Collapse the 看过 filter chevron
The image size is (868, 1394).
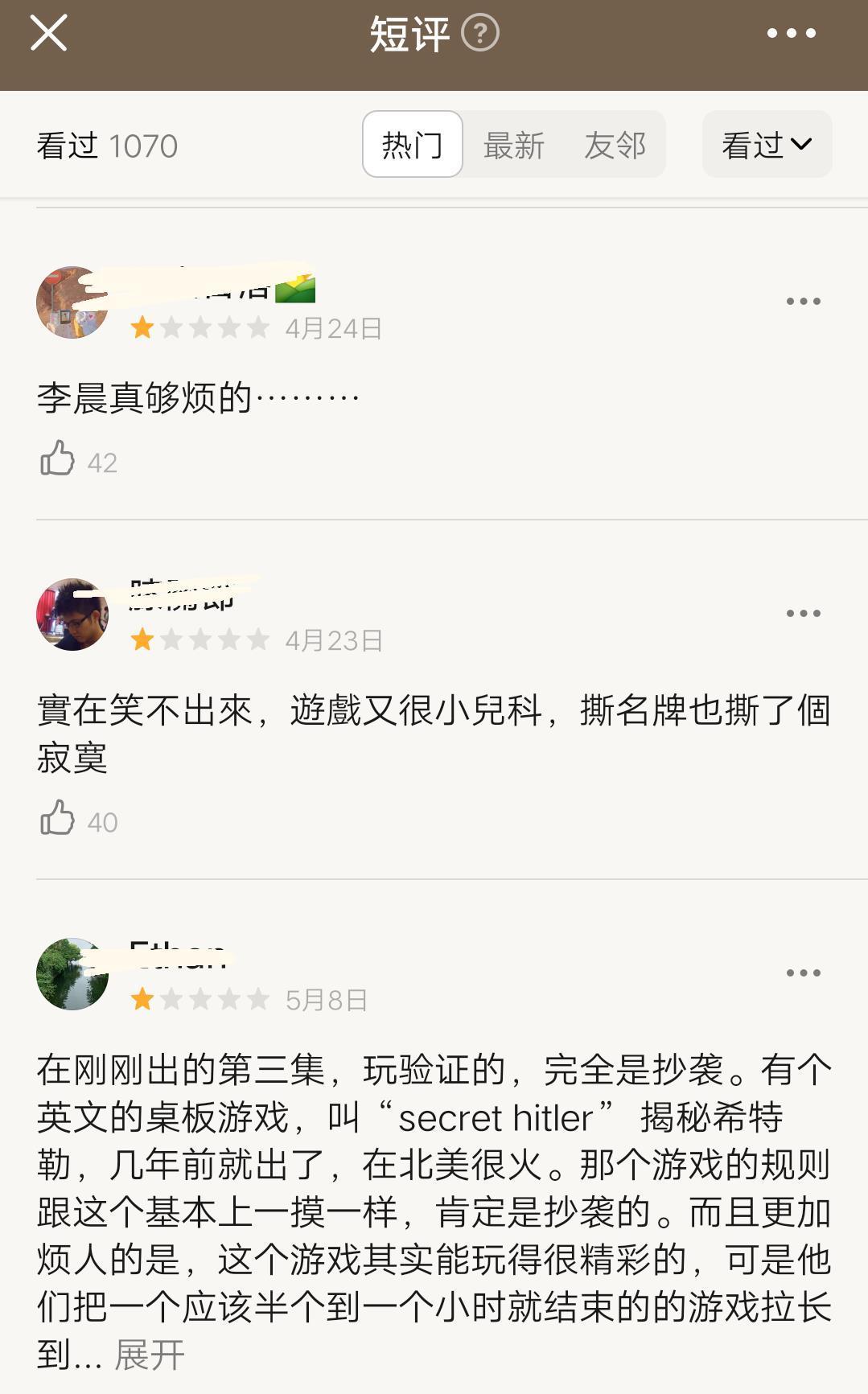pyautogui.click(x=804, y=143)
